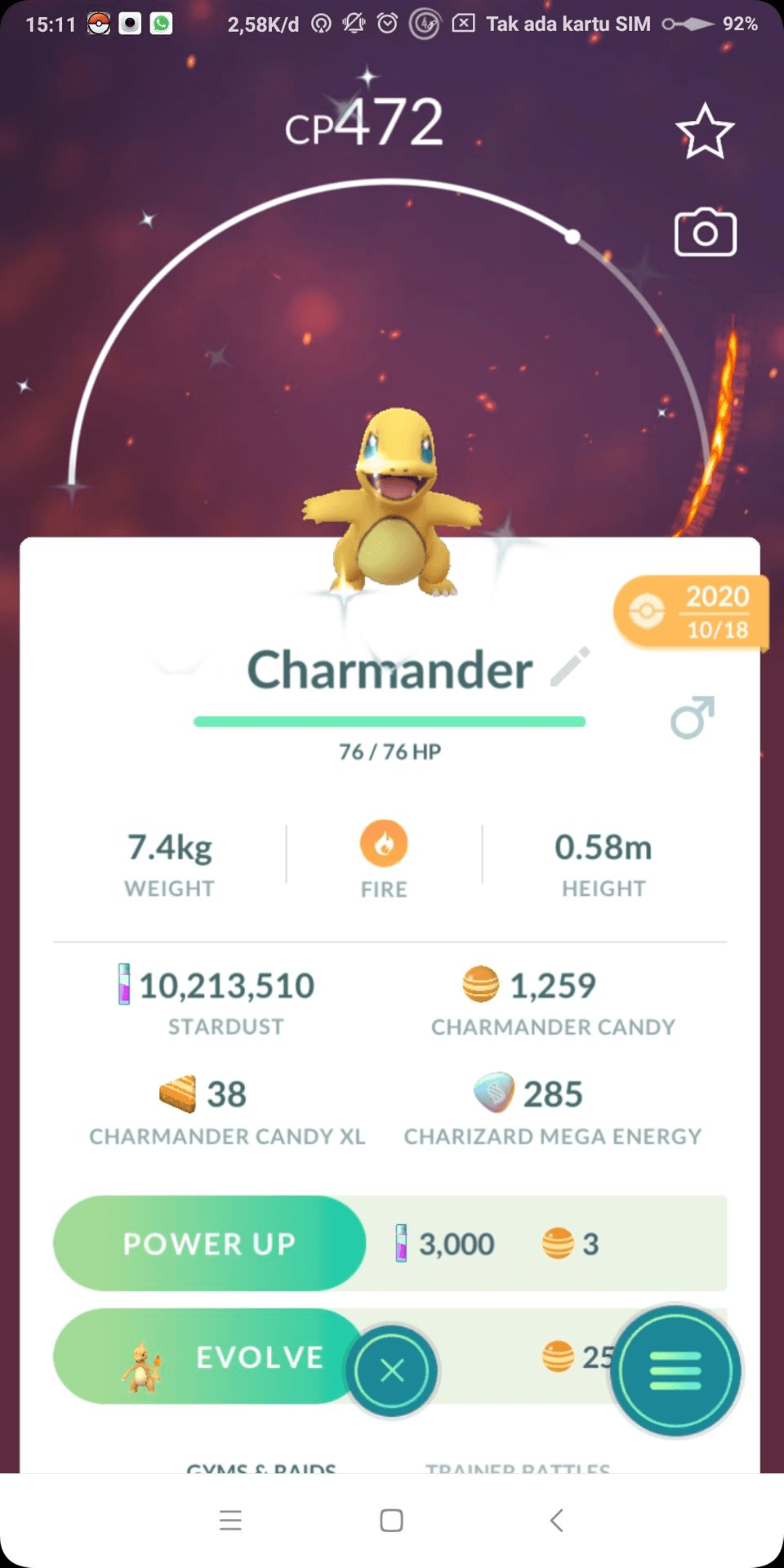Open the round menu button
The width and height of the screenshot is (784, 1568).
tap(675, 1370)
